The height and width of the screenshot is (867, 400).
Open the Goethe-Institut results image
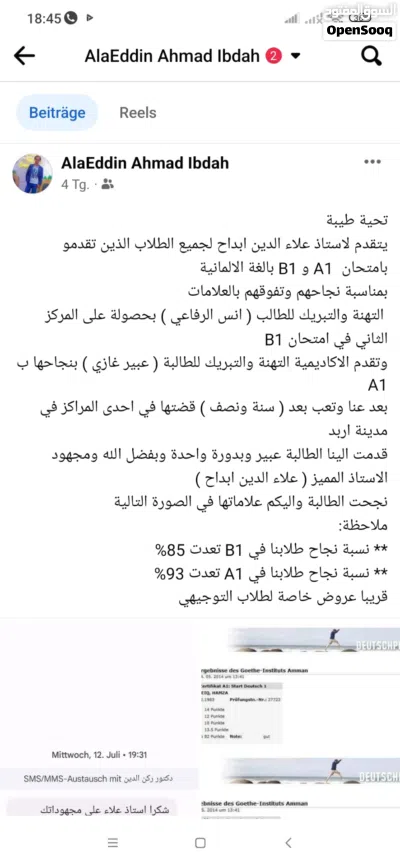click(x=299, y=722)
